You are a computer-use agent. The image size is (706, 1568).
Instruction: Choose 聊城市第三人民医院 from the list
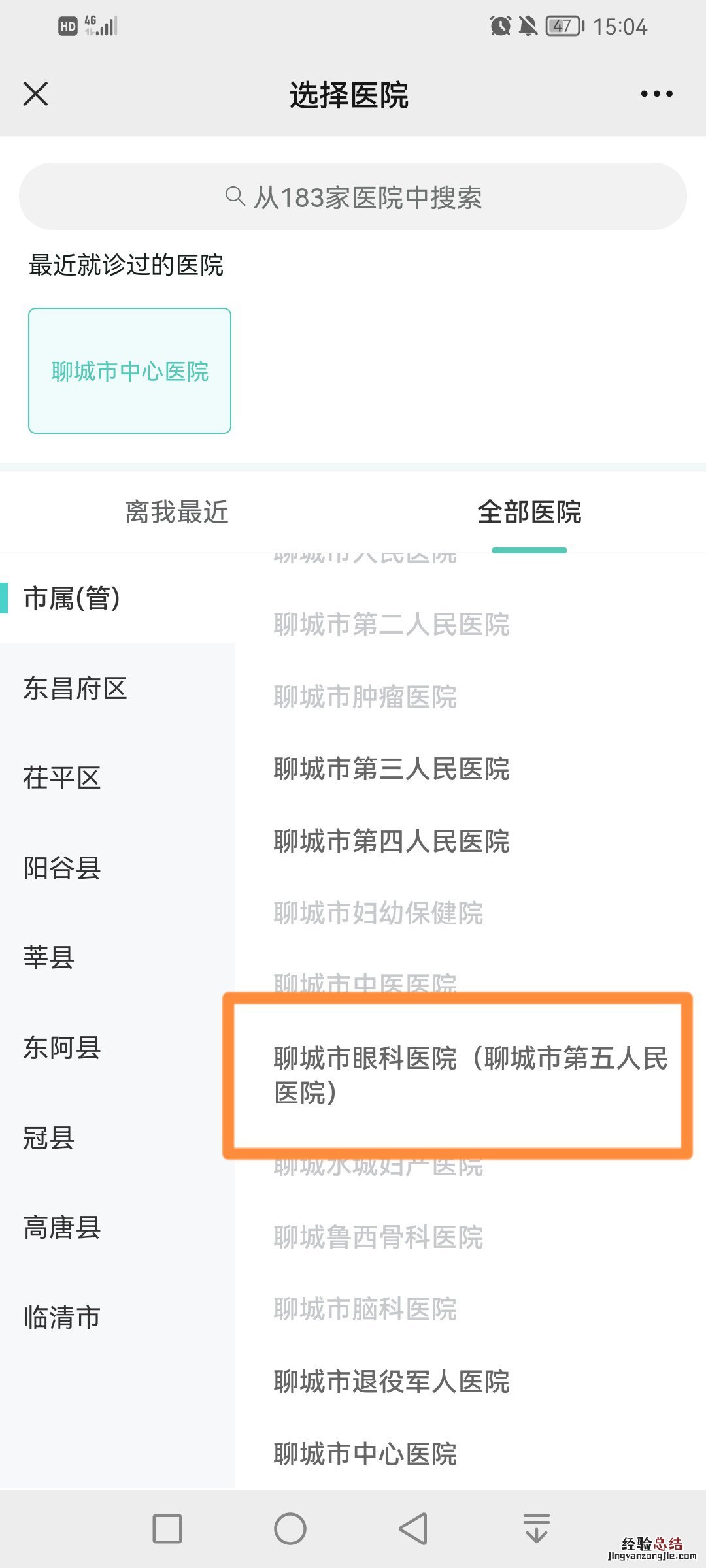click(x=391, y=769)
